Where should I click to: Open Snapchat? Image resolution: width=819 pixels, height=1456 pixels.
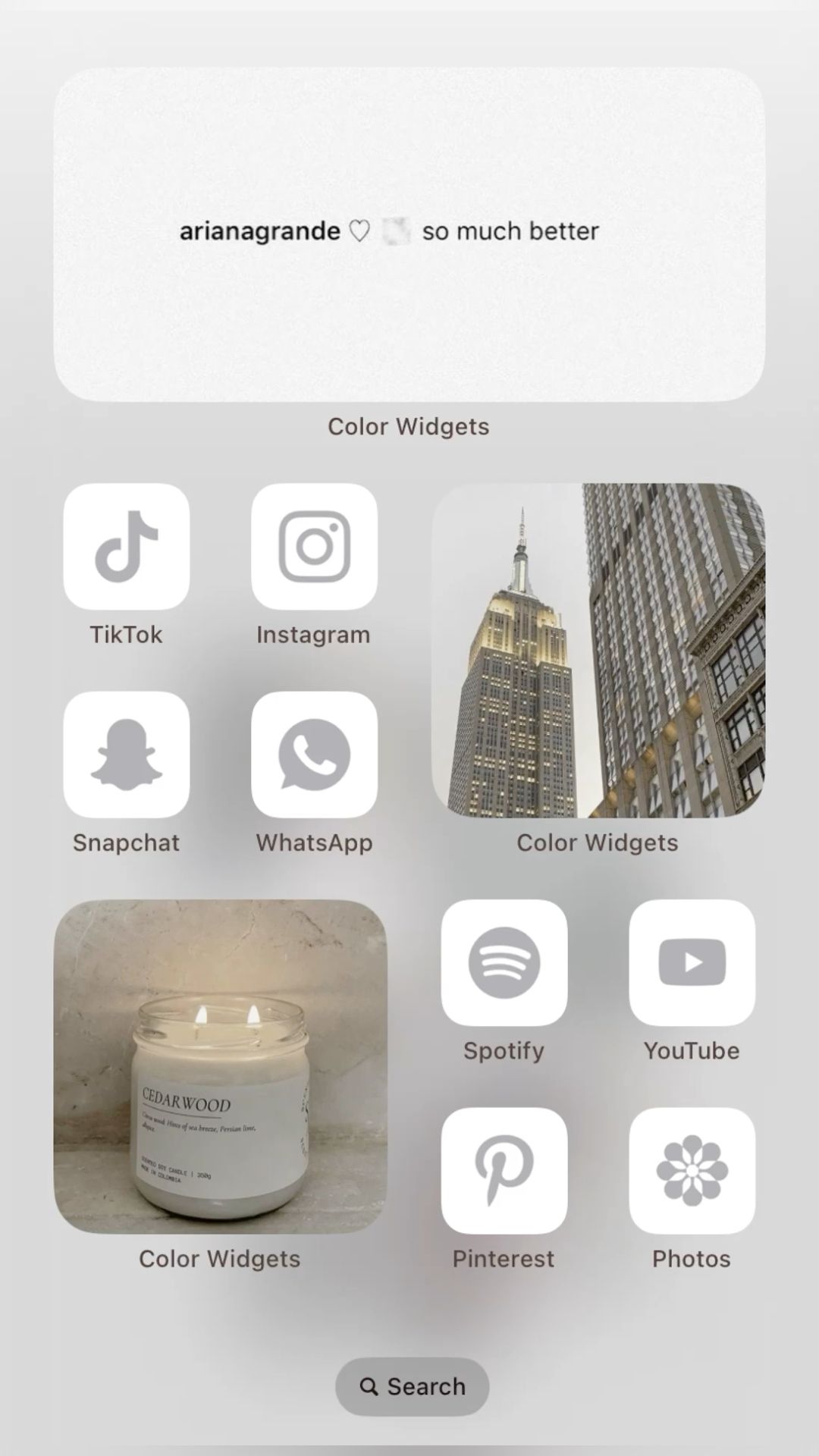126,755
